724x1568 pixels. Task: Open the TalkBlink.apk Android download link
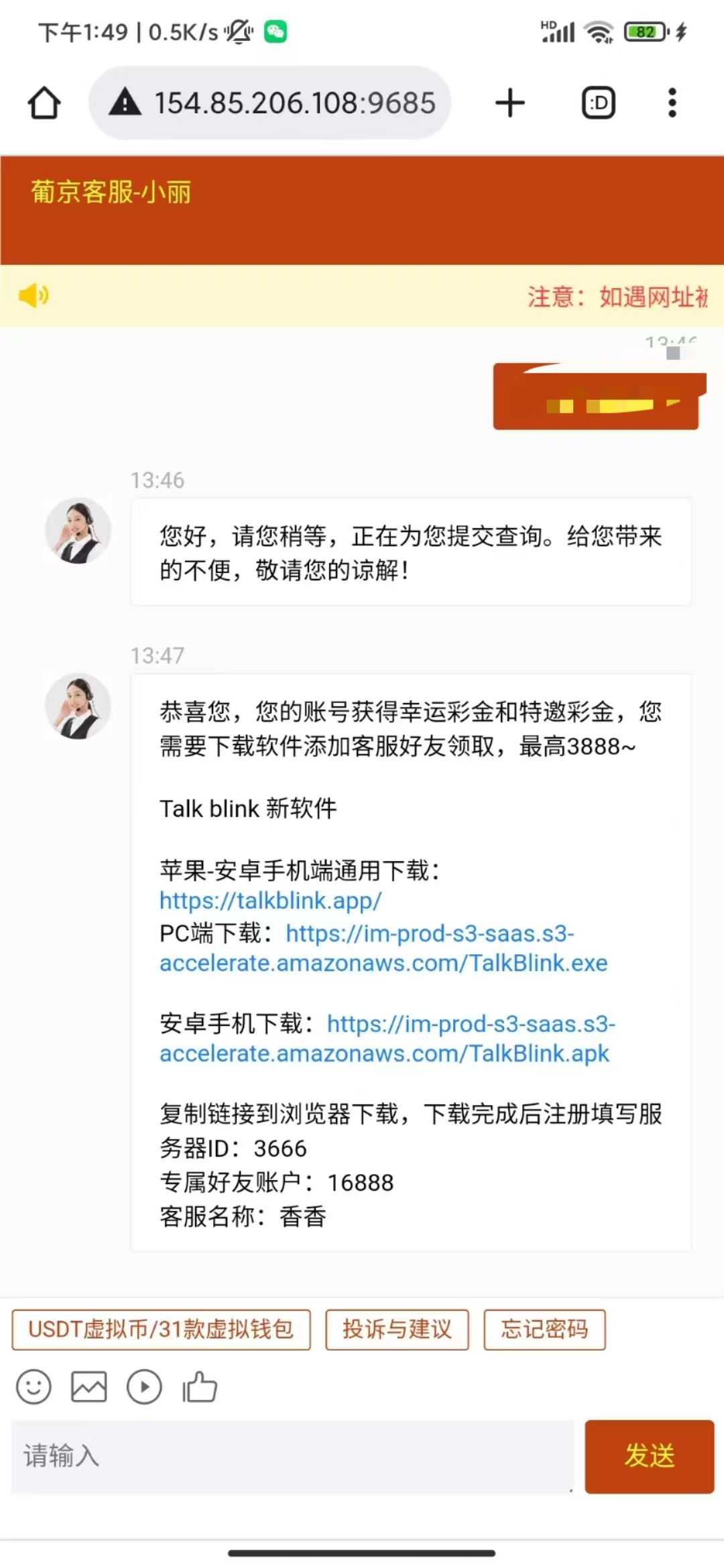tap(384, 1053)
